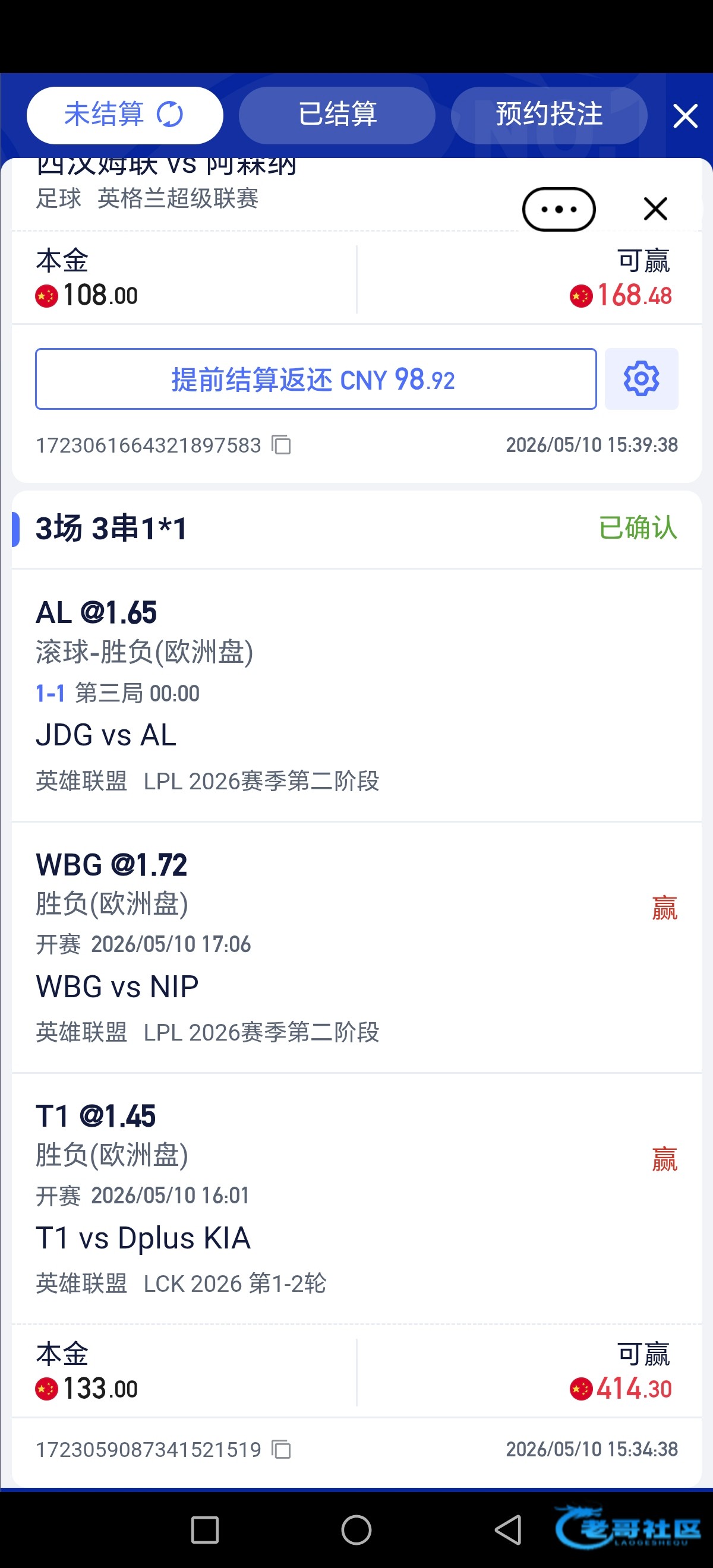Copy bet number 1723061664321897583

[x=281, y=445]
